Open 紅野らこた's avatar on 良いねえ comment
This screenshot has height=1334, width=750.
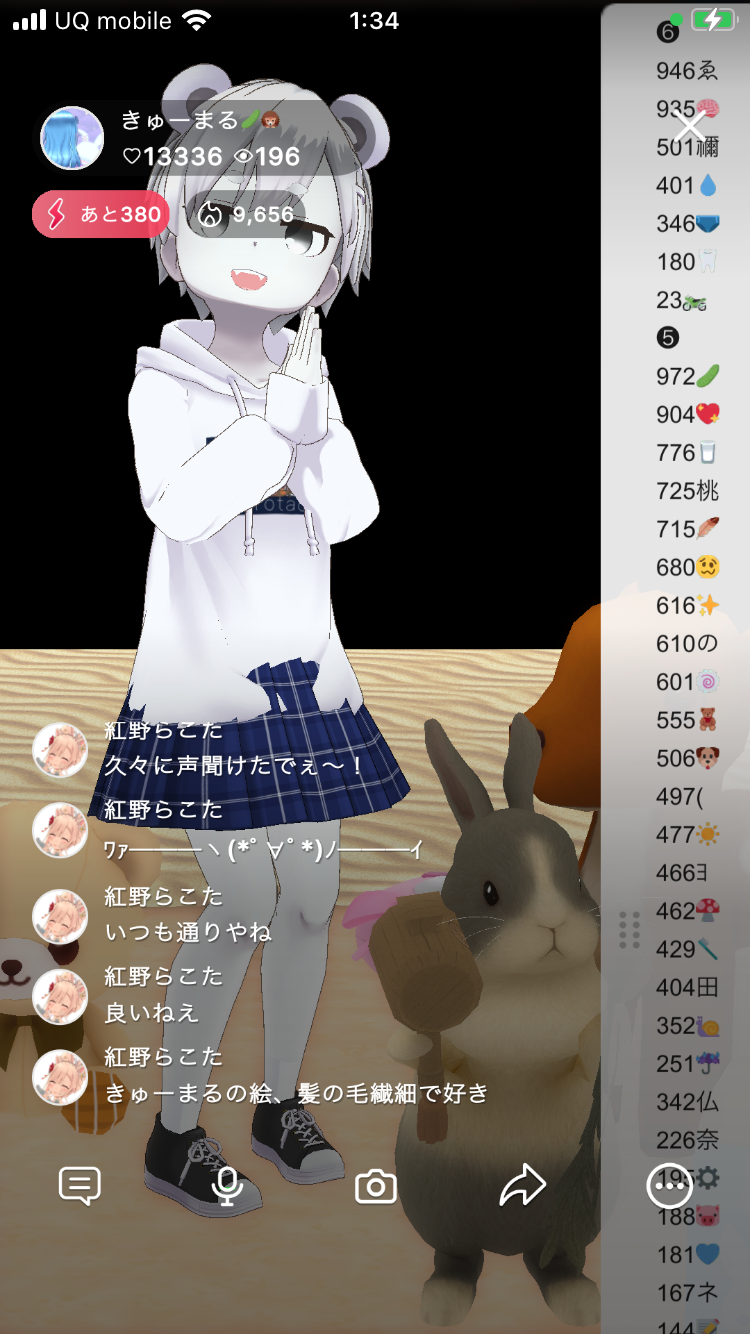tap(60, 996)
